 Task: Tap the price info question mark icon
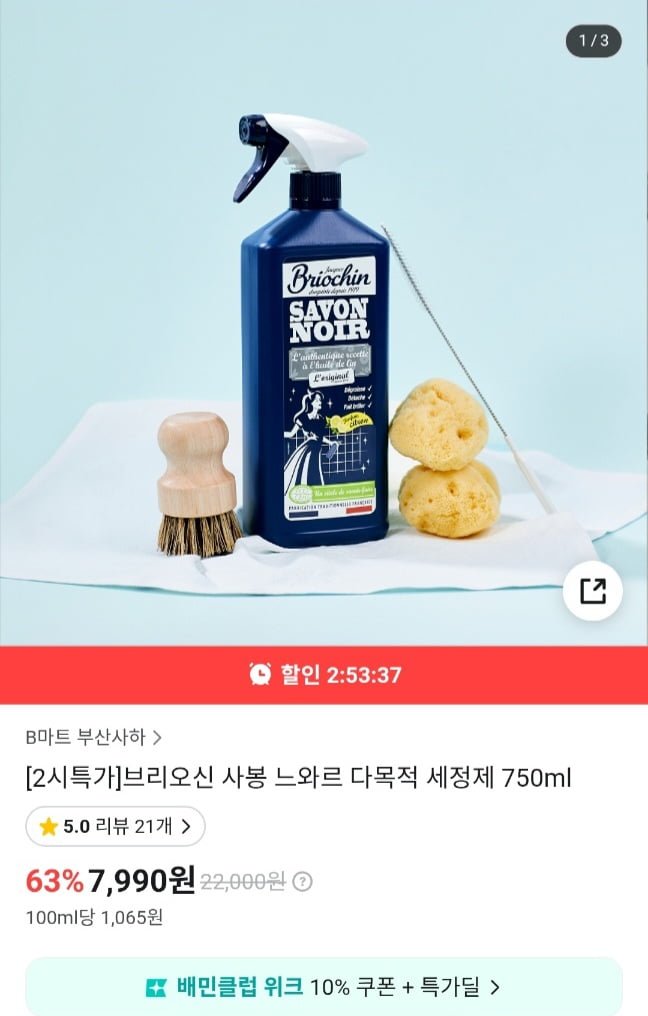(x=302, y=881)
